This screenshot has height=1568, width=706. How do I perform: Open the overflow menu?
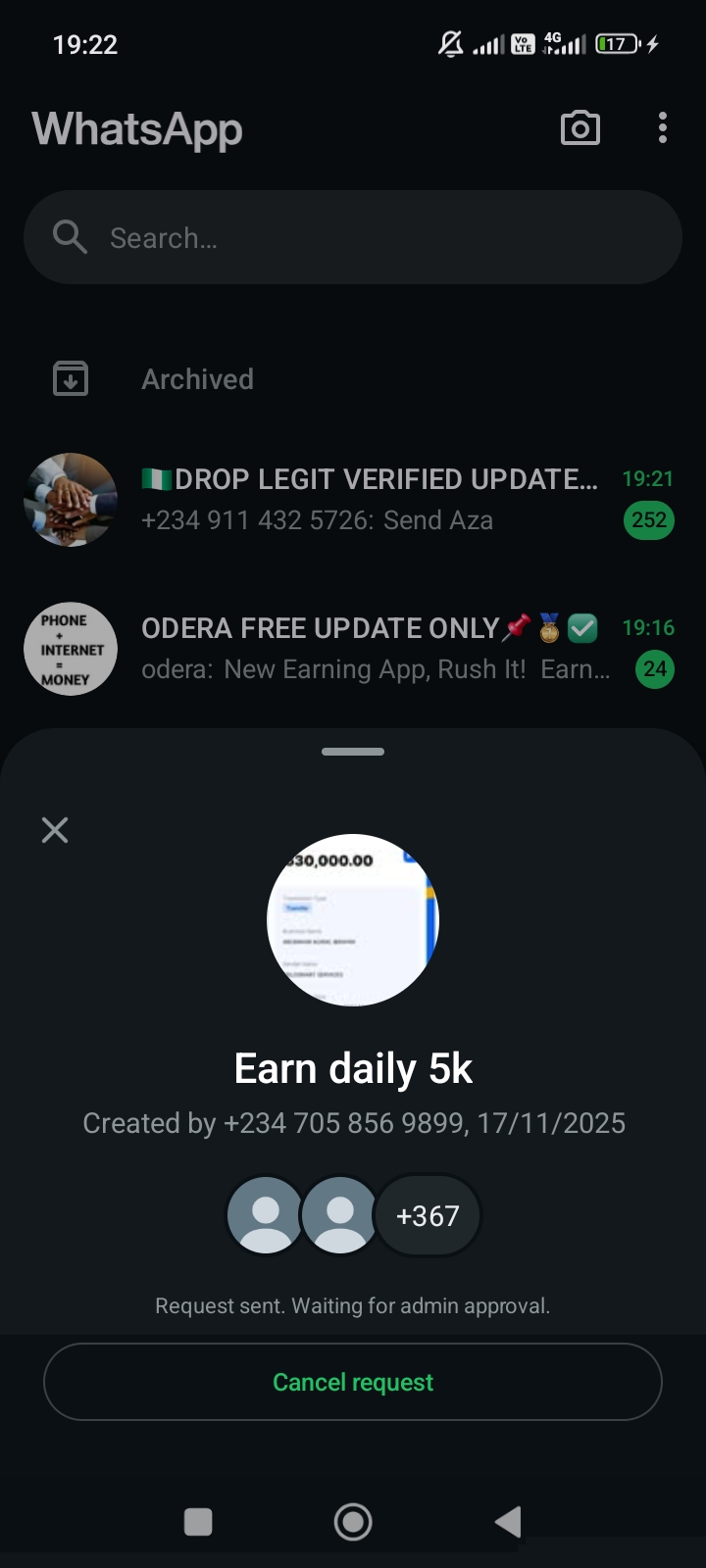663,128
